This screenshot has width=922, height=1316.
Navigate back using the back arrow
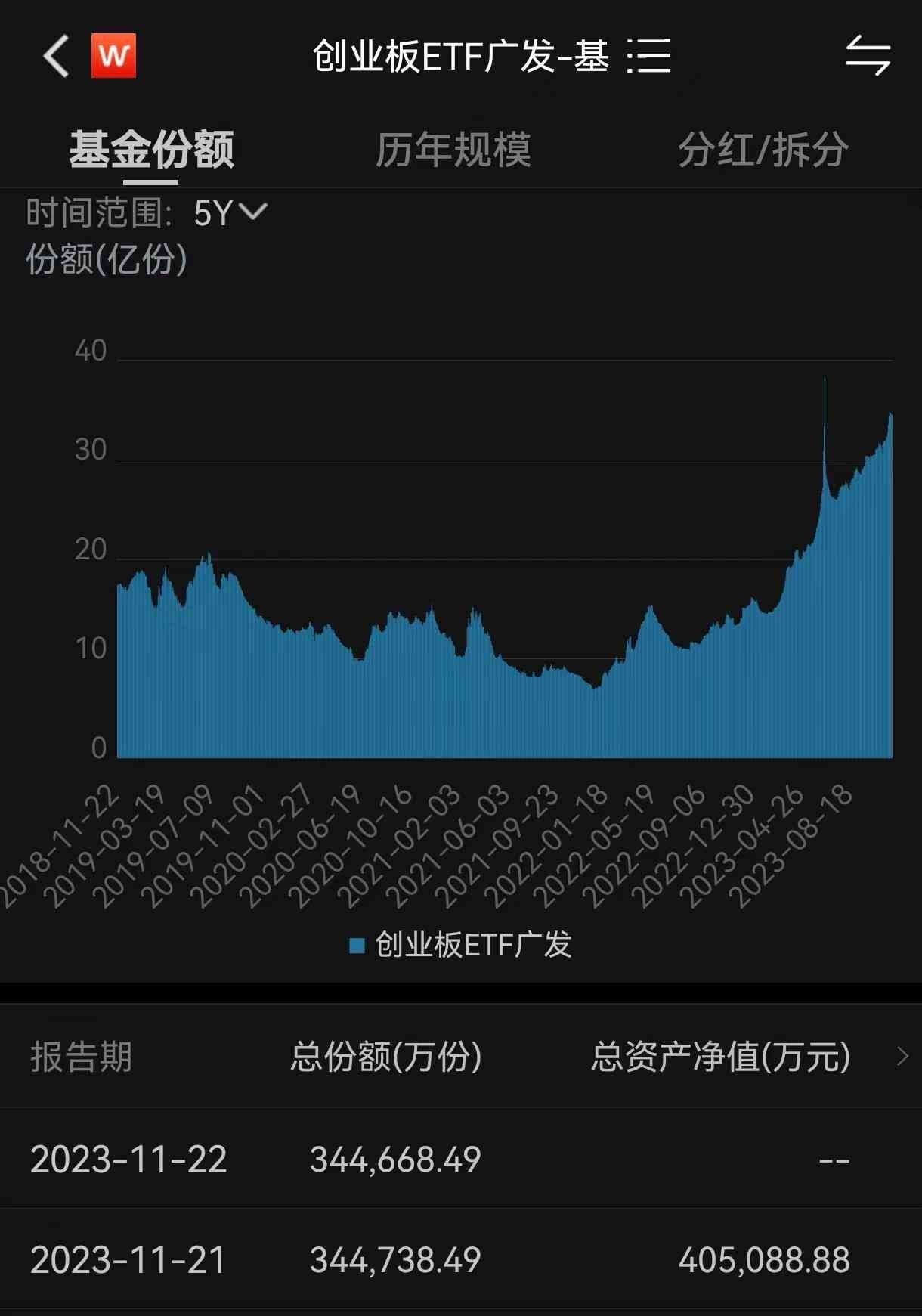coord(54,57)
